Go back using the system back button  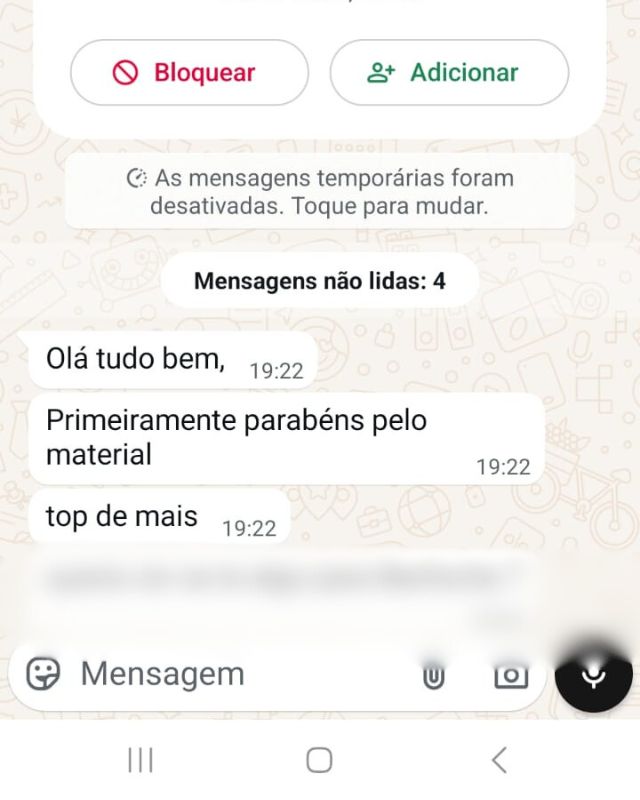pyautogui.click(x=499, y=761)
